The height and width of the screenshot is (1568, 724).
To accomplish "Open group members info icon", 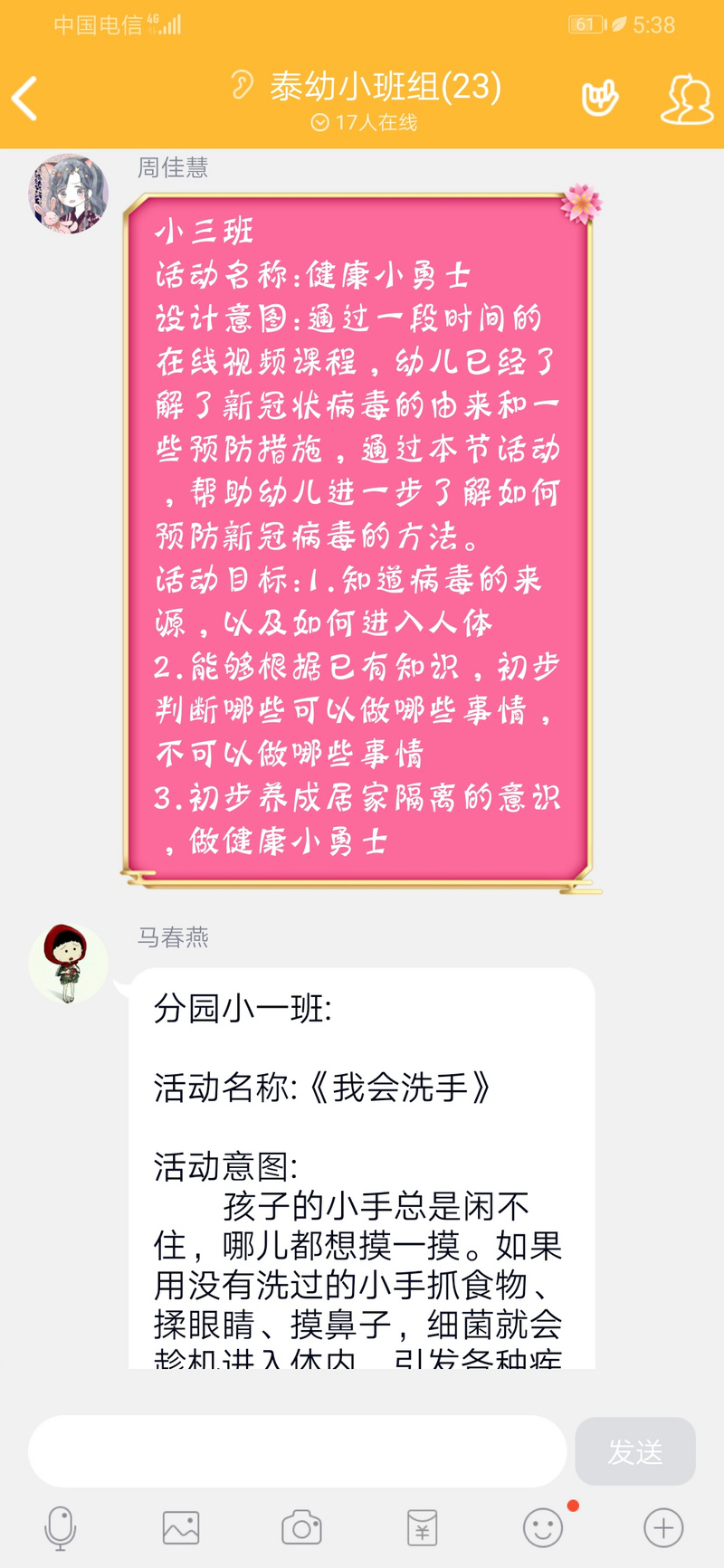I will click(686, 98).
